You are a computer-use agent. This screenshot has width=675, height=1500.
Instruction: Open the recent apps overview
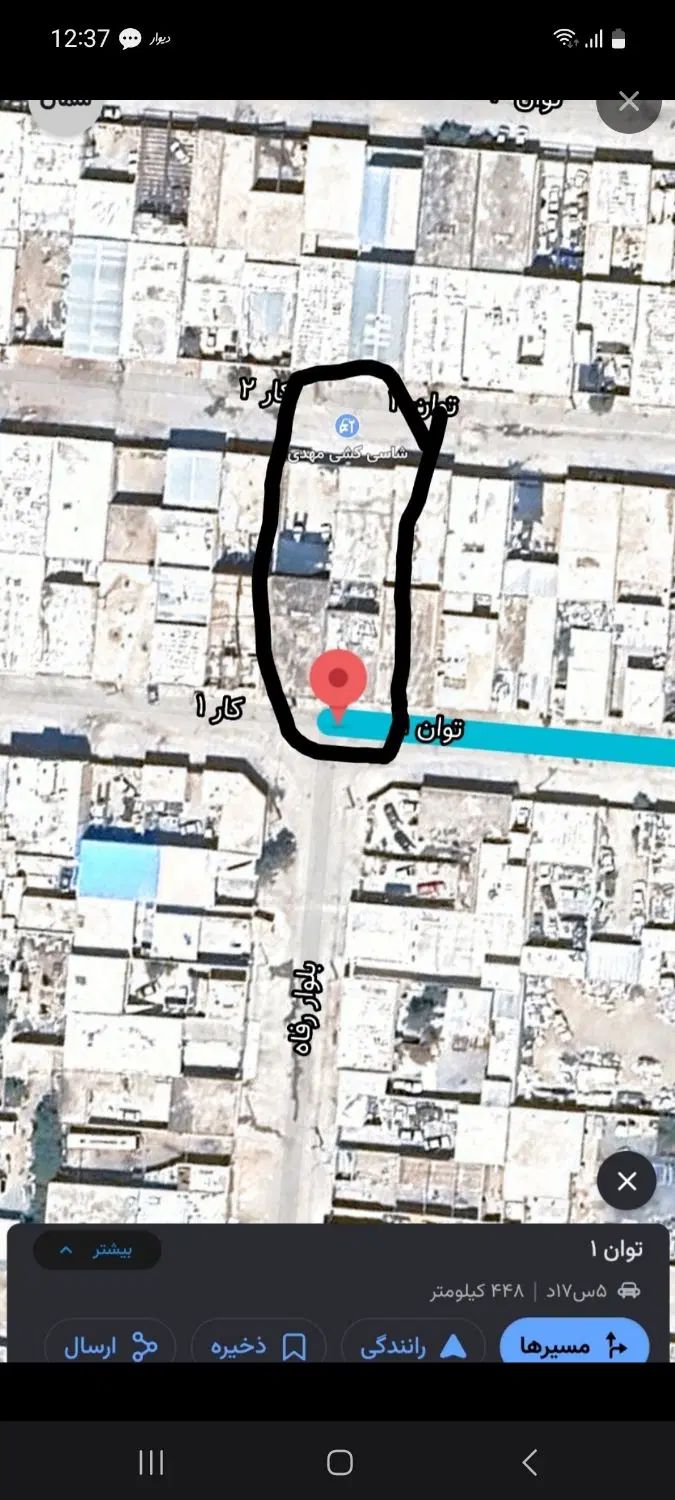(151, 1462)
